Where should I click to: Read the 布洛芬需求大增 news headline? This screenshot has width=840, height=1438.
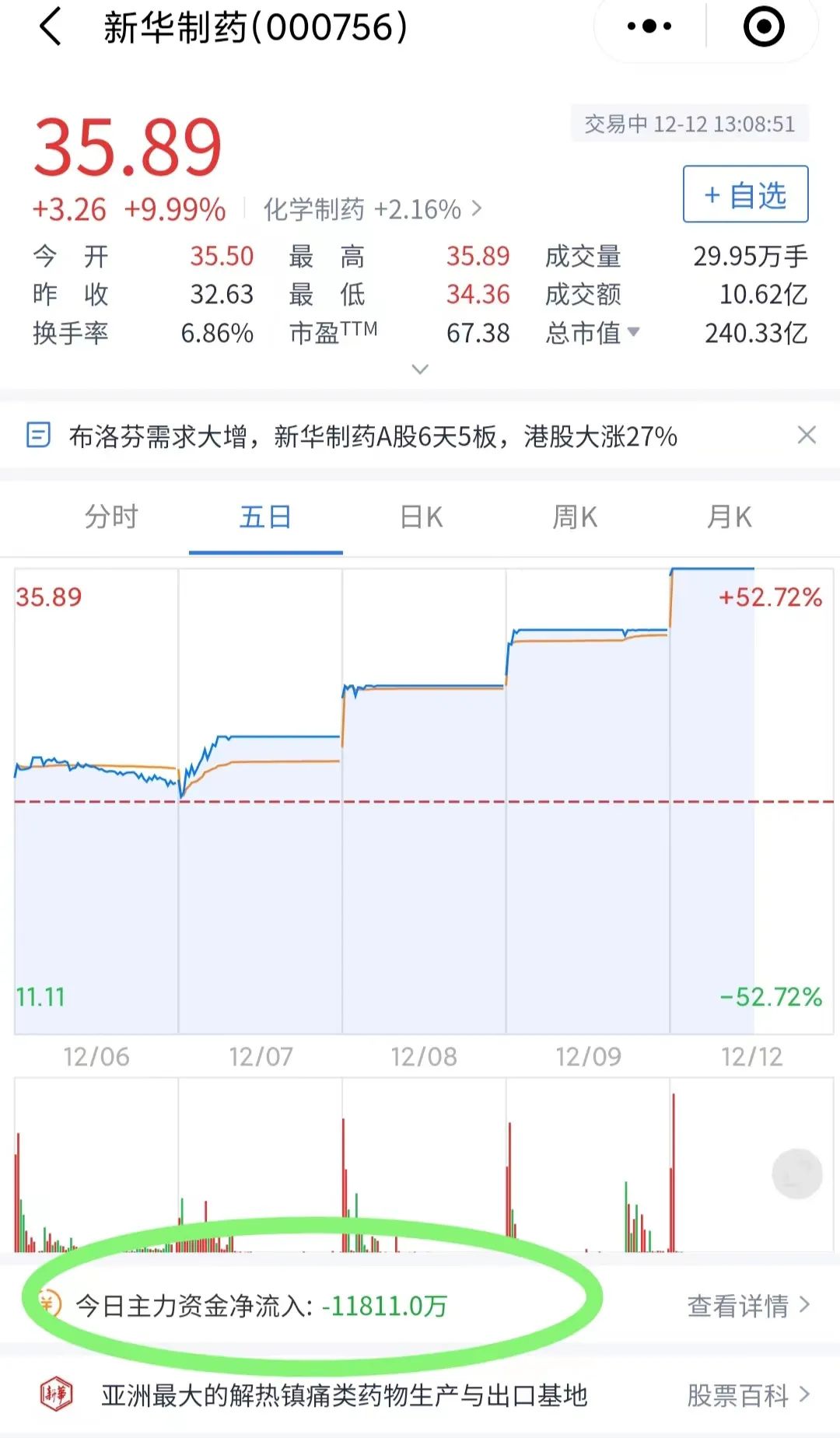373,436
